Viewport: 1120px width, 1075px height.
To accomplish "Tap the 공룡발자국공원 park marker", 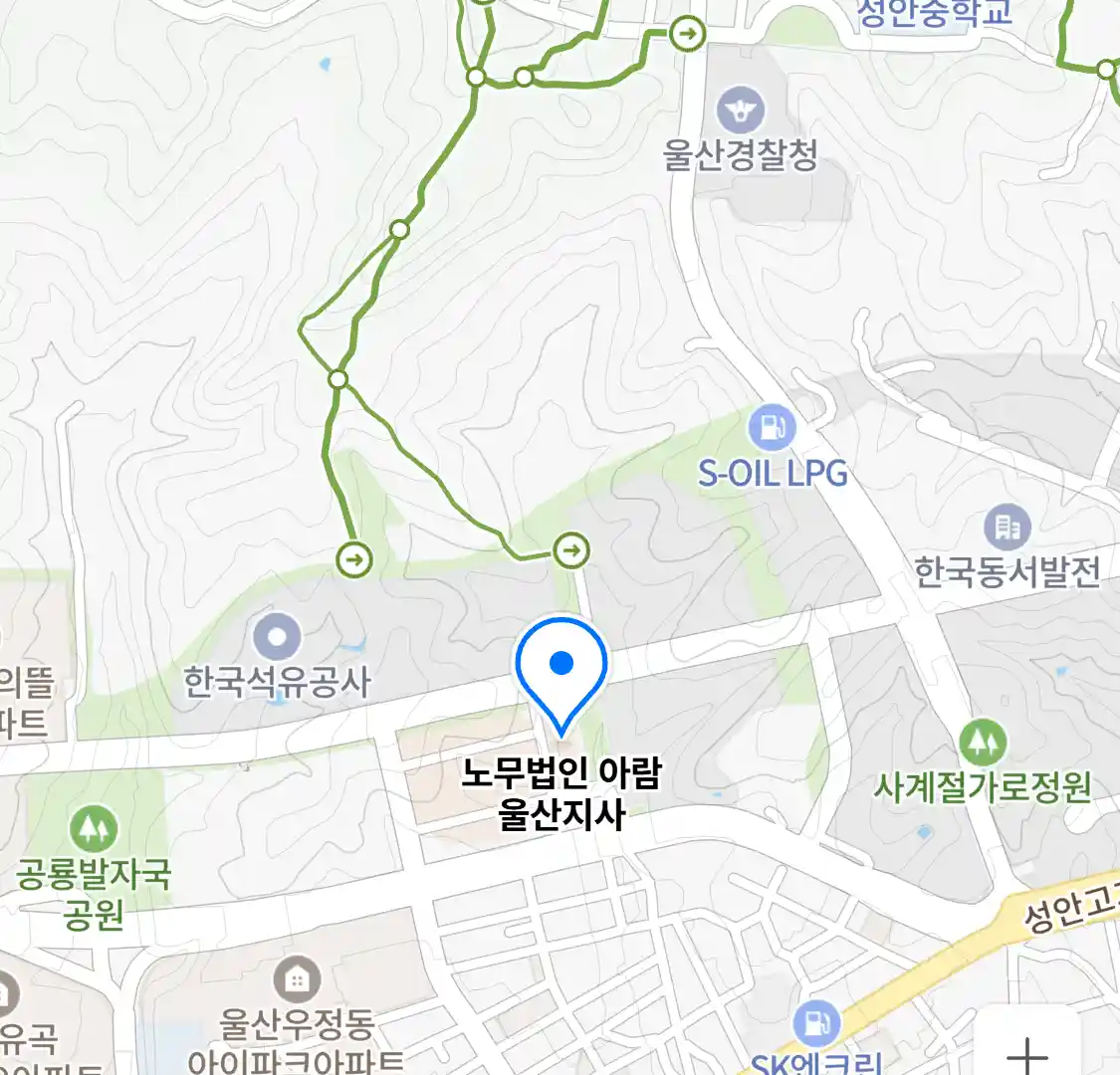I will [x=94, y=829].
